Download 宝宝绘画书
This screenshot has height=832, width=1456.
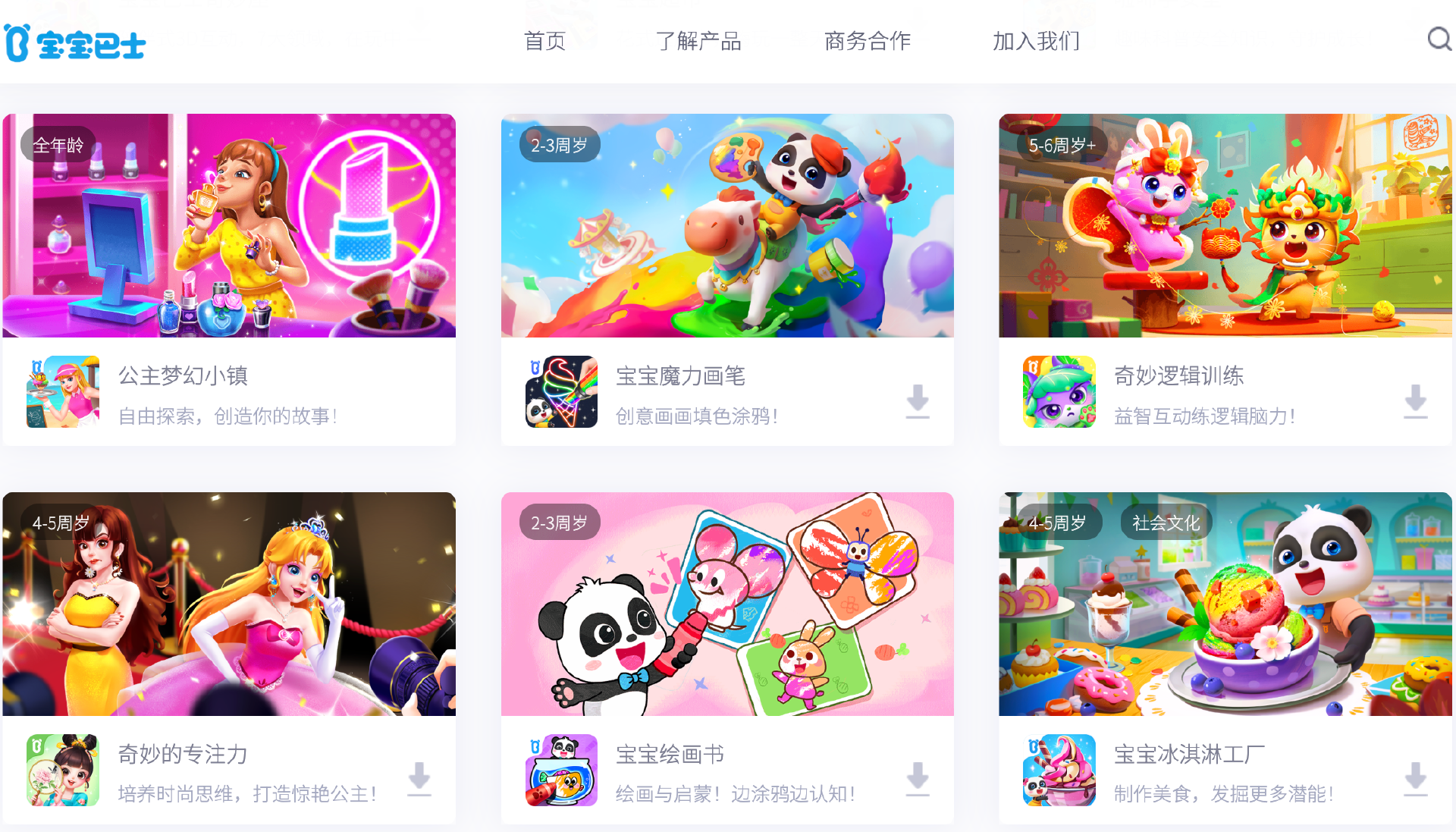[918, 778]
